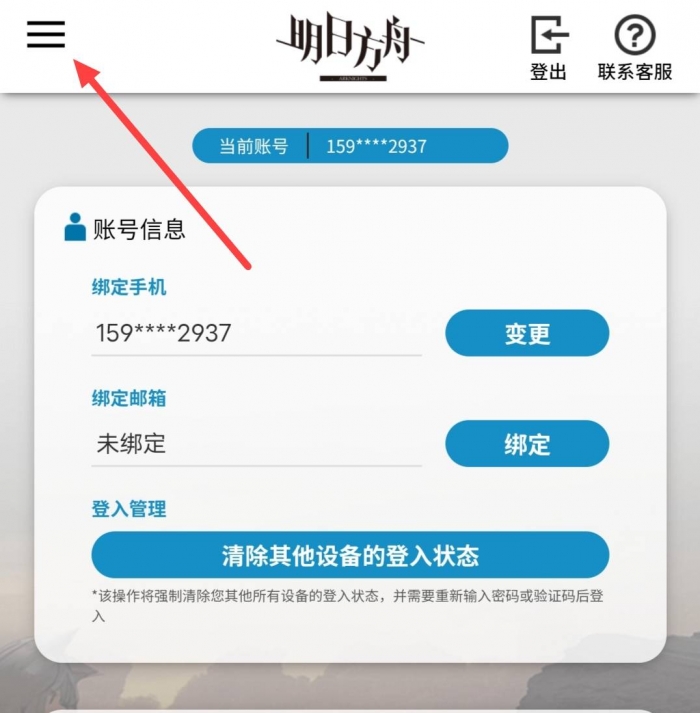Viewport: 700px width, 713px height.
Task: Tap 变更 to change bound phone
Action: pos(527,334)
